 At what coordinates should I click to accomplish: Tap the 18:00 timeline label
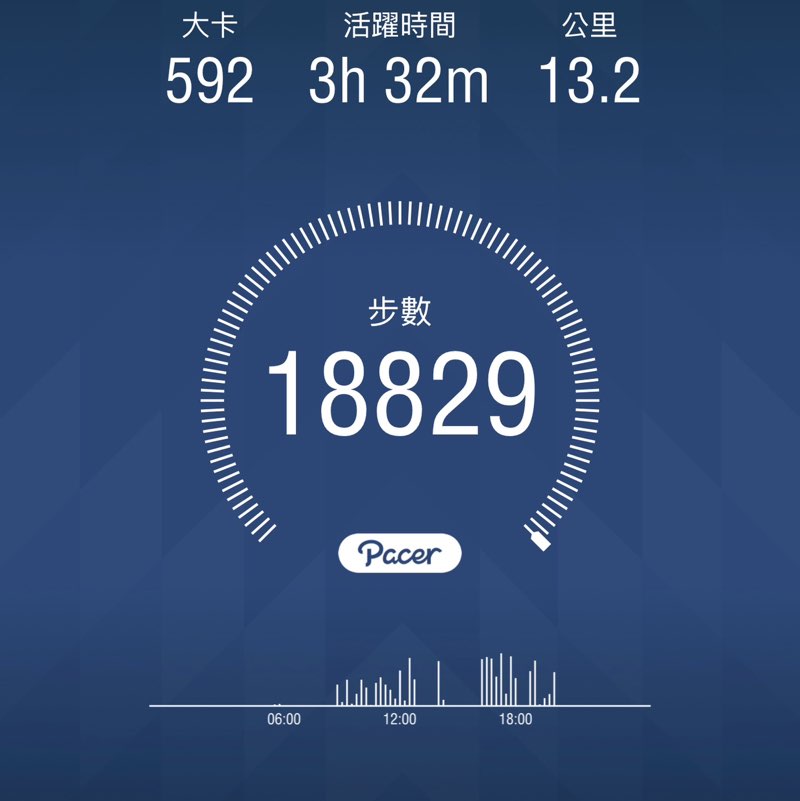[513, 718]
